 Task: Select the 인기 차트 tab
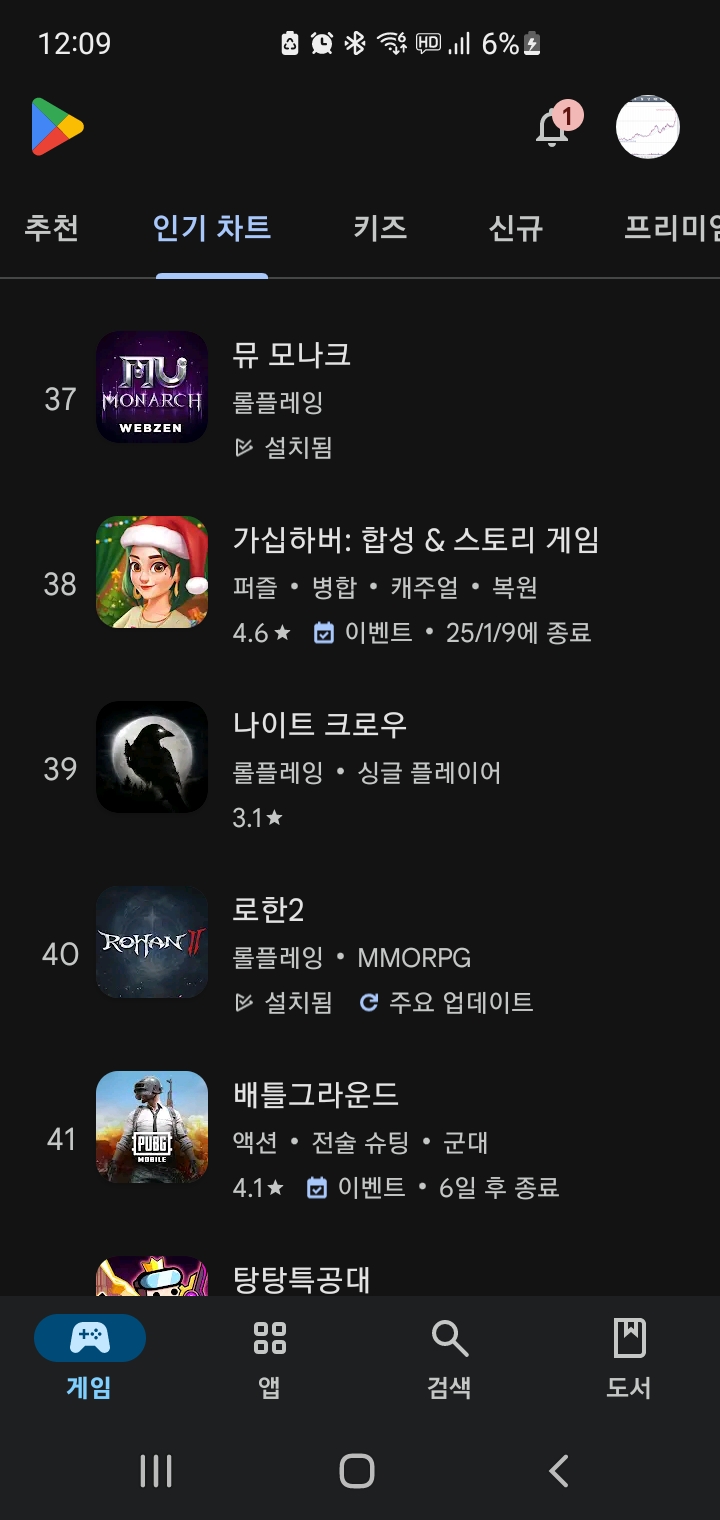[x=212, y=228]
